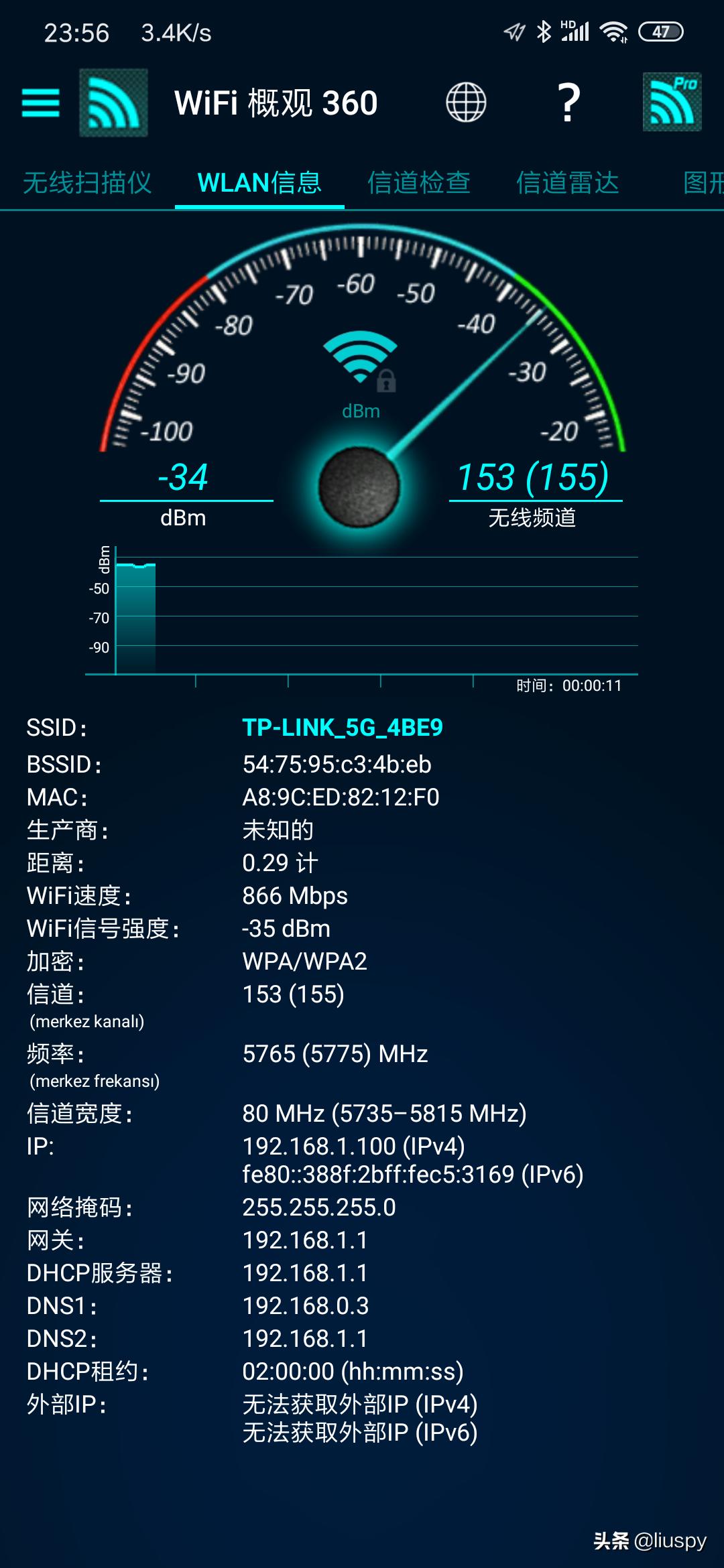Screen dimensions: 724x1568
Task: Tap the -34 dBm reading
Action: [x=182, y=478]
